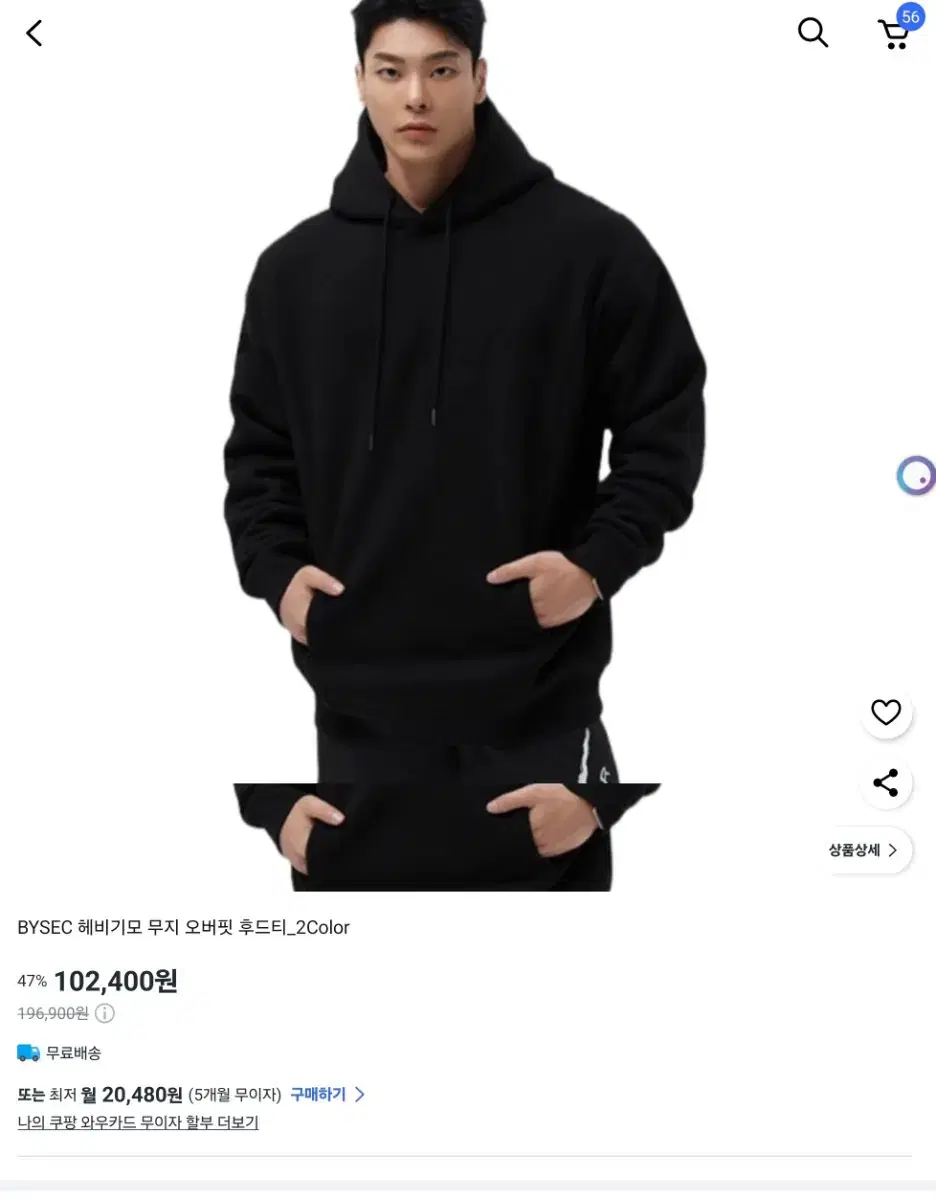The image size is (936, 1200).
Task: Click the cart badge showing 56 items
Action: 908,17
